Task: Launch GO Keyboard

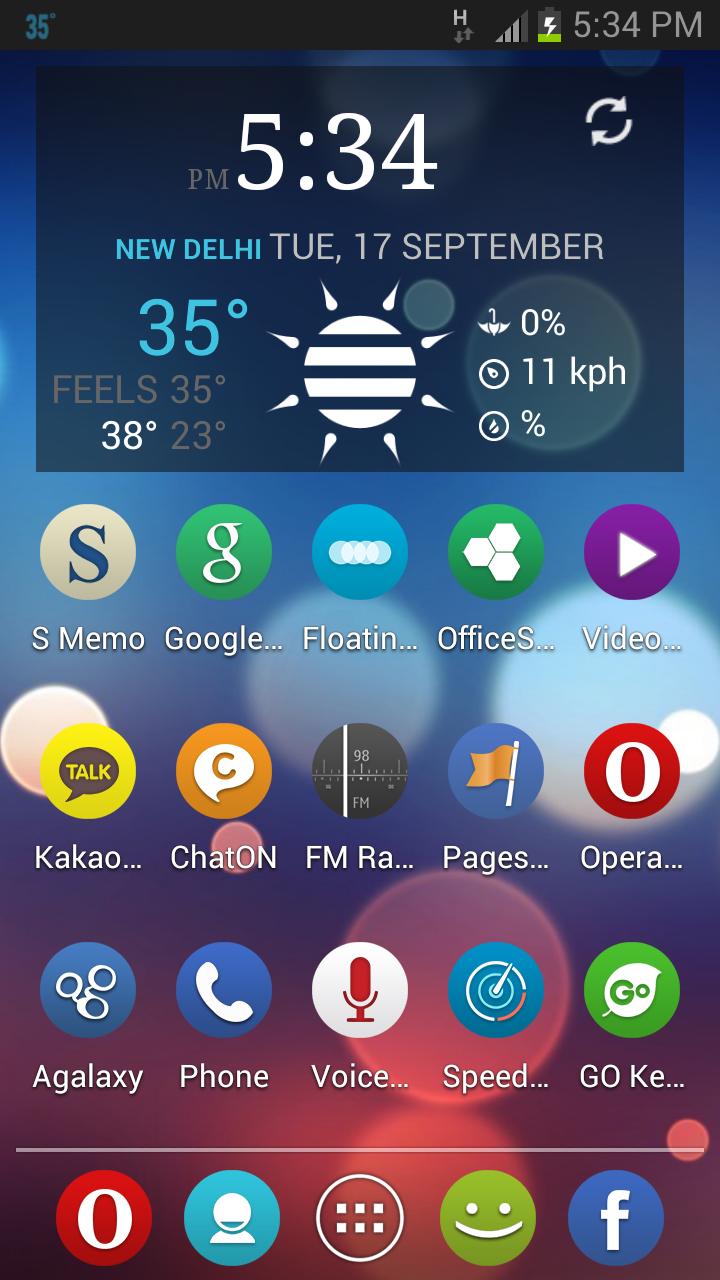Action: [x=631, y=989]
